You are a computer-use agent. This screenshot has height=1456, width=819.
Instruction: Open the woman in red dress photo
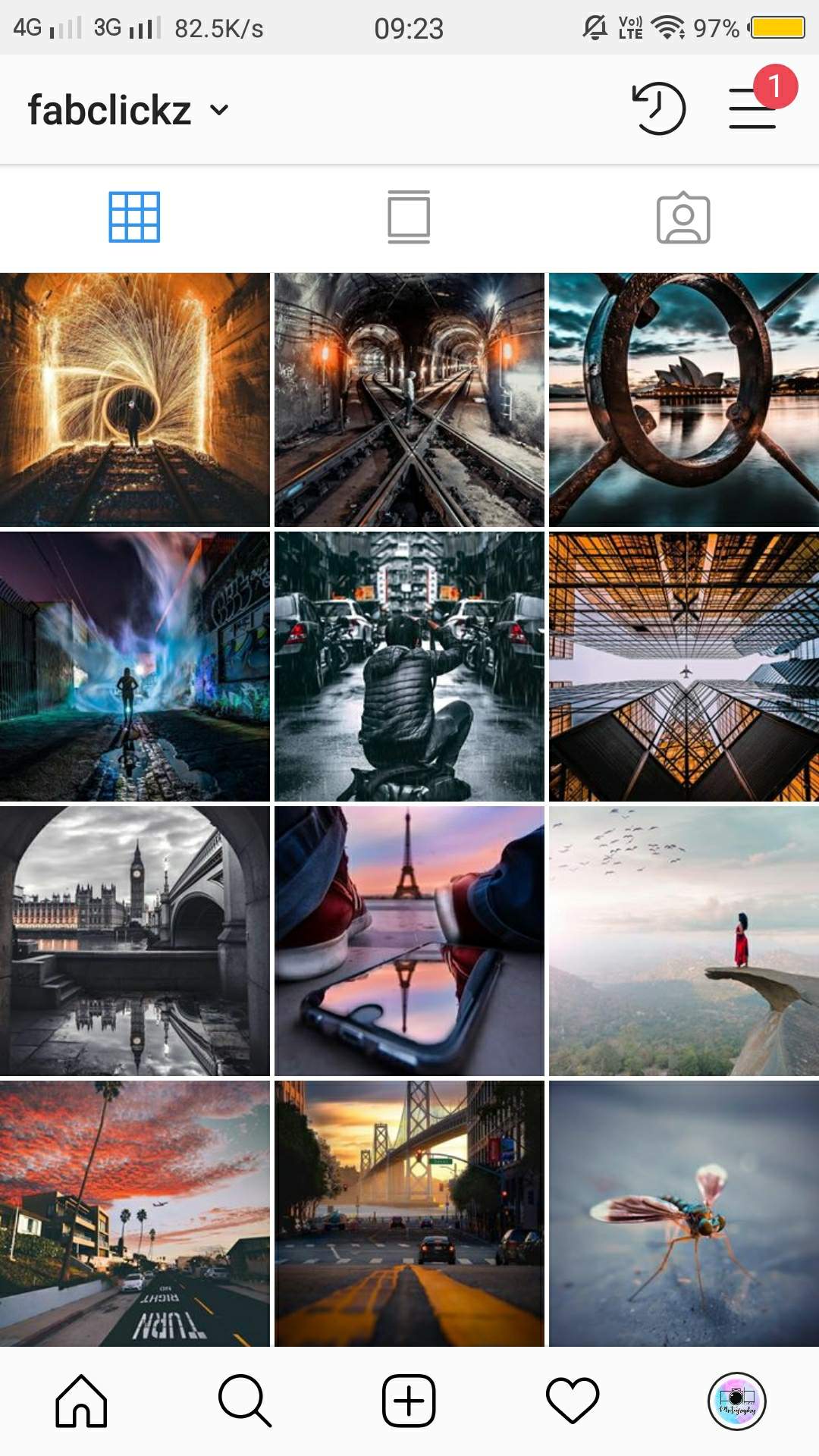[683, 940]
